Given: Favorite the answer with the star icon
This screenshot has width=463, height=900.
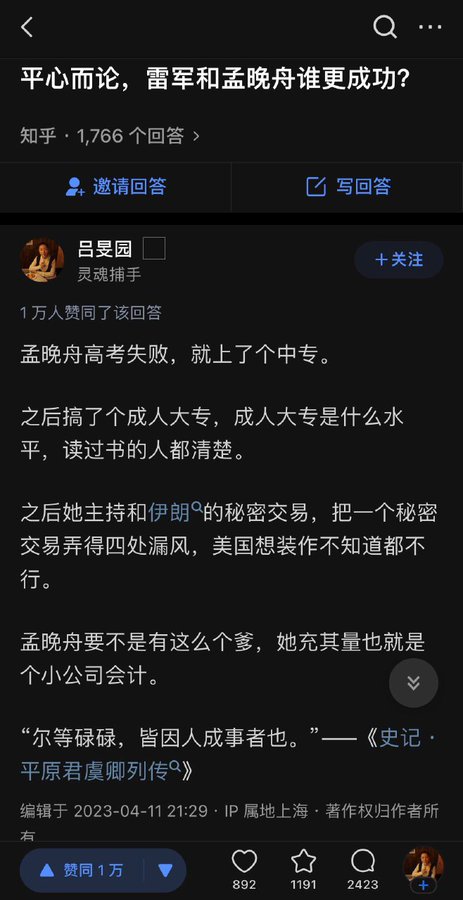Looking at the screenshot, I should (304, 869).
